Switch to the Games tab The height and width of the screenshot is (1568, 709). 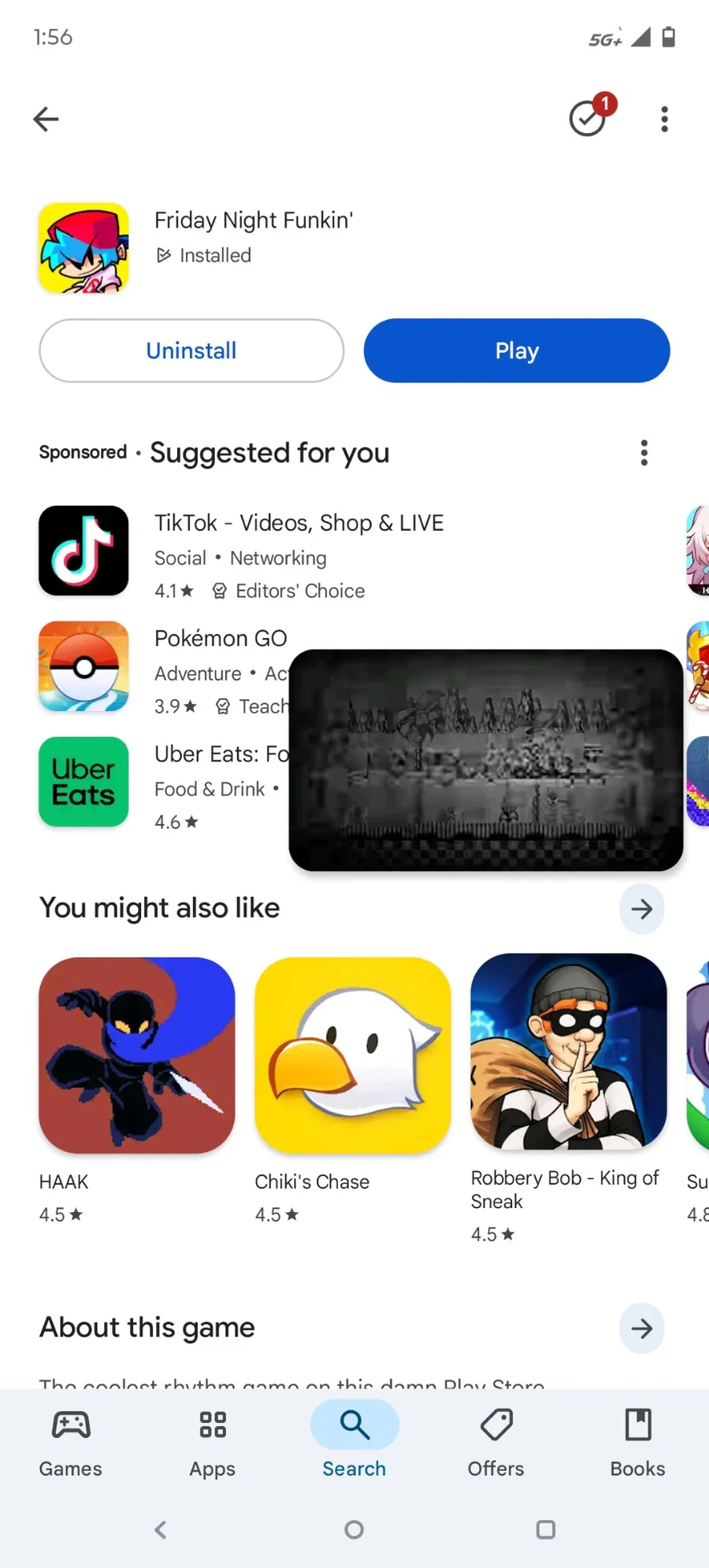tap(71, 1443)
